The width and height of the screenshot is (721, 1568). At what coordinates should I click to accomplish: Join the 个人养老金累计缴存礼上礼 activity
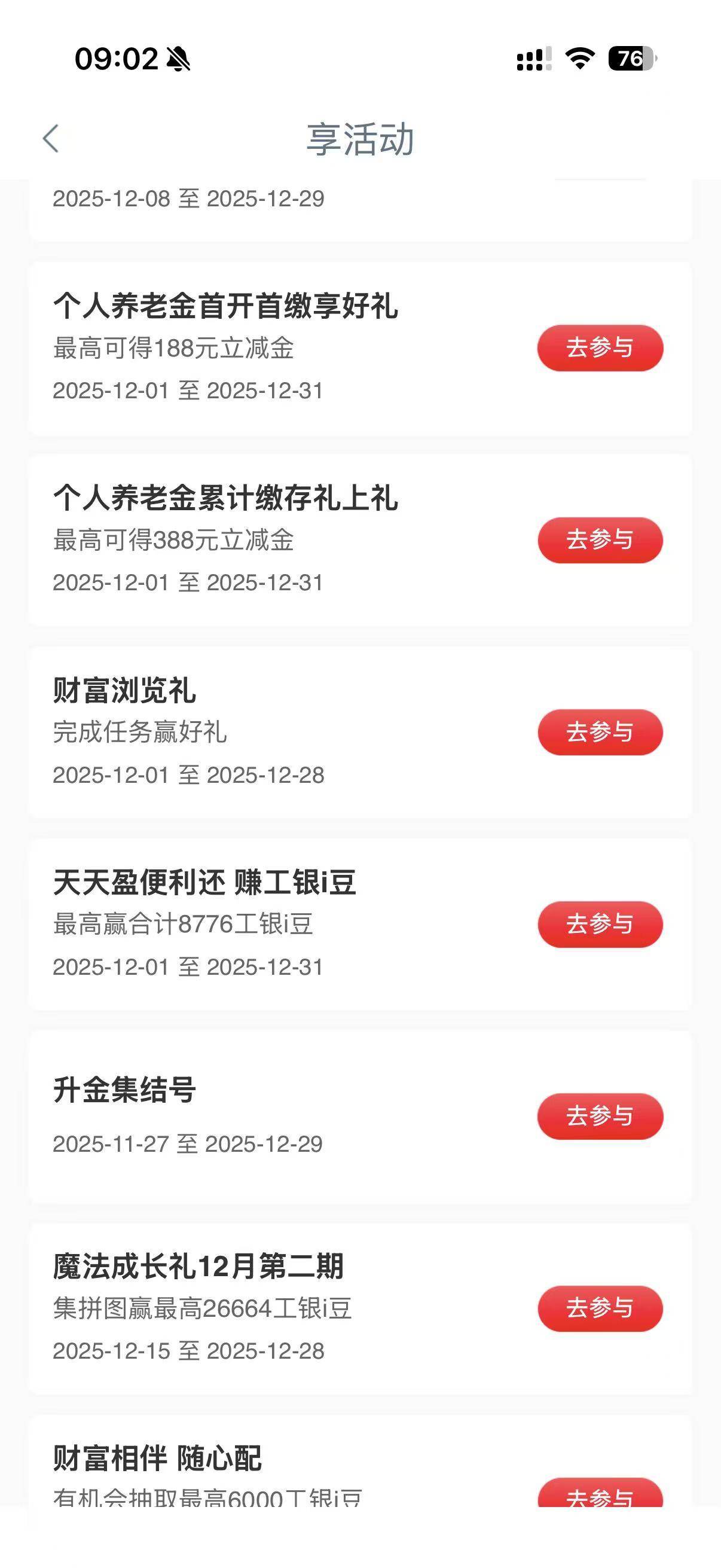click(600, 541)
